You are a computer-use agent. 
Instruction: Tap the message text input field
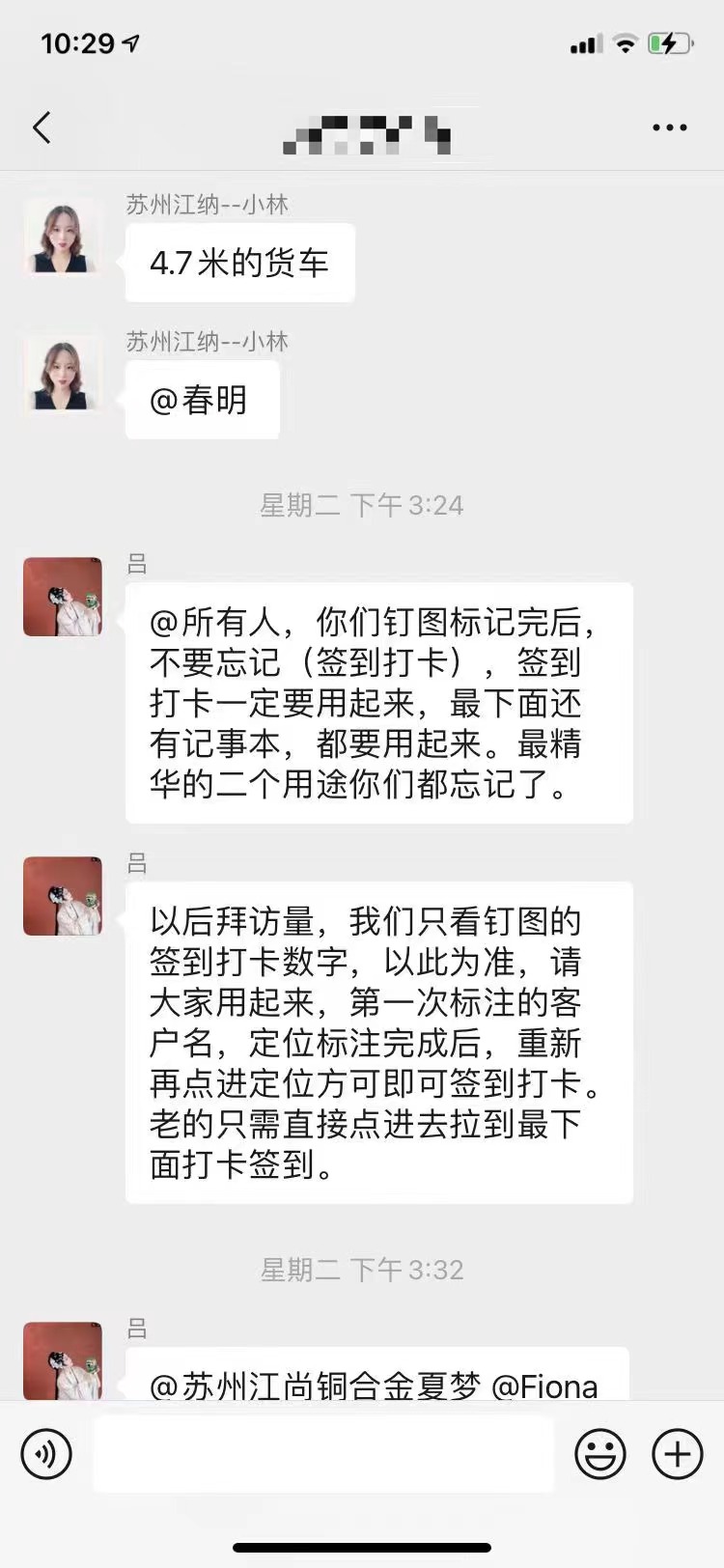(323, 1453)
